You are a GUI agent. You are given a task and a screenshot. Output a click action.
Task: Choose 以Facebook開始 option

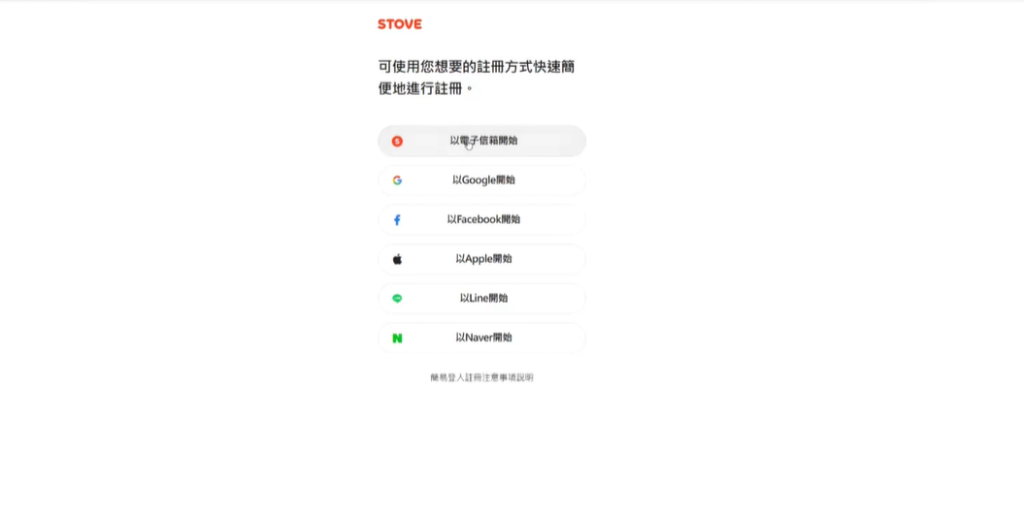[482, 219]
